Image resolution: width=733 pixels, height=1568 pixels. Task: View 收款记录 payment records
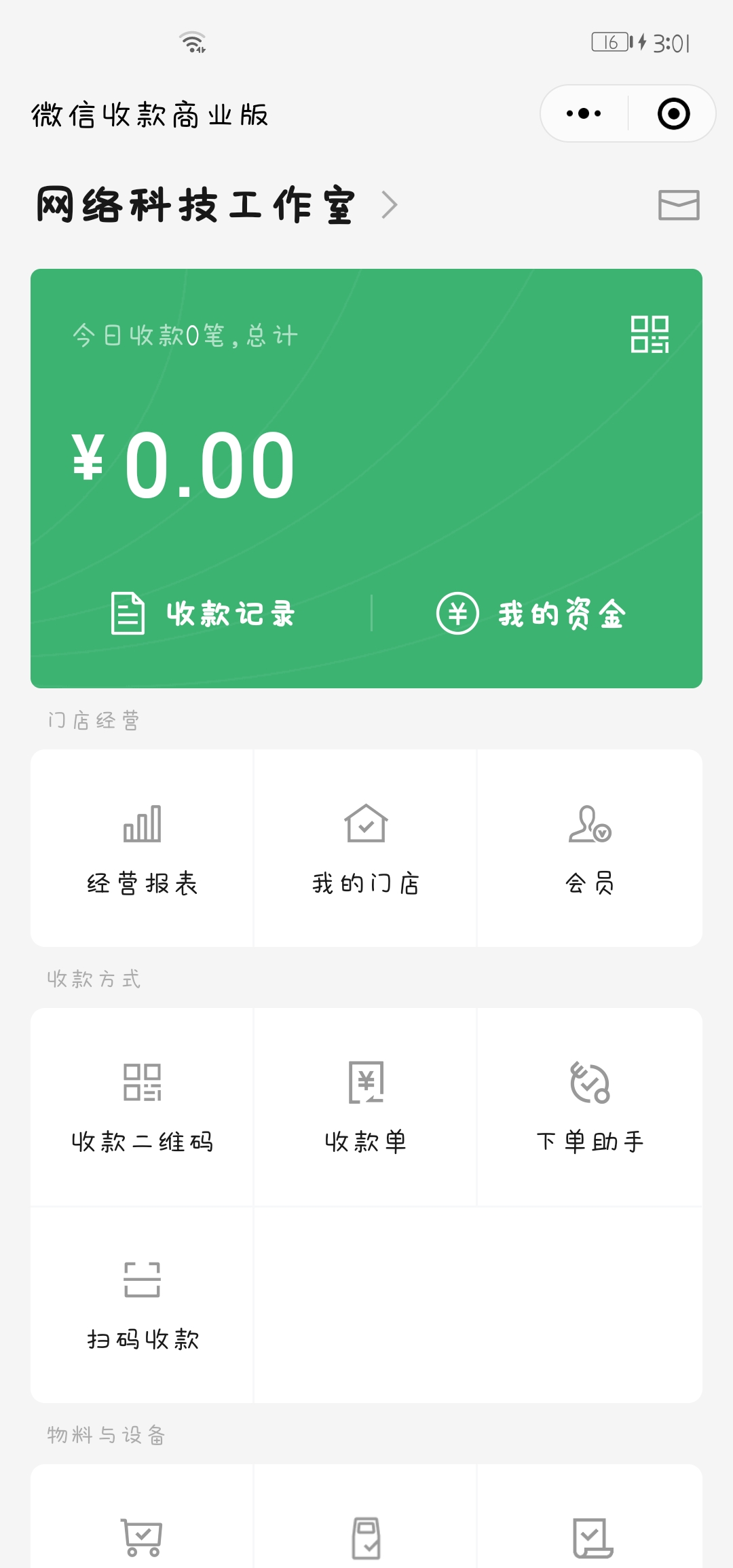[x=203, y=614]
